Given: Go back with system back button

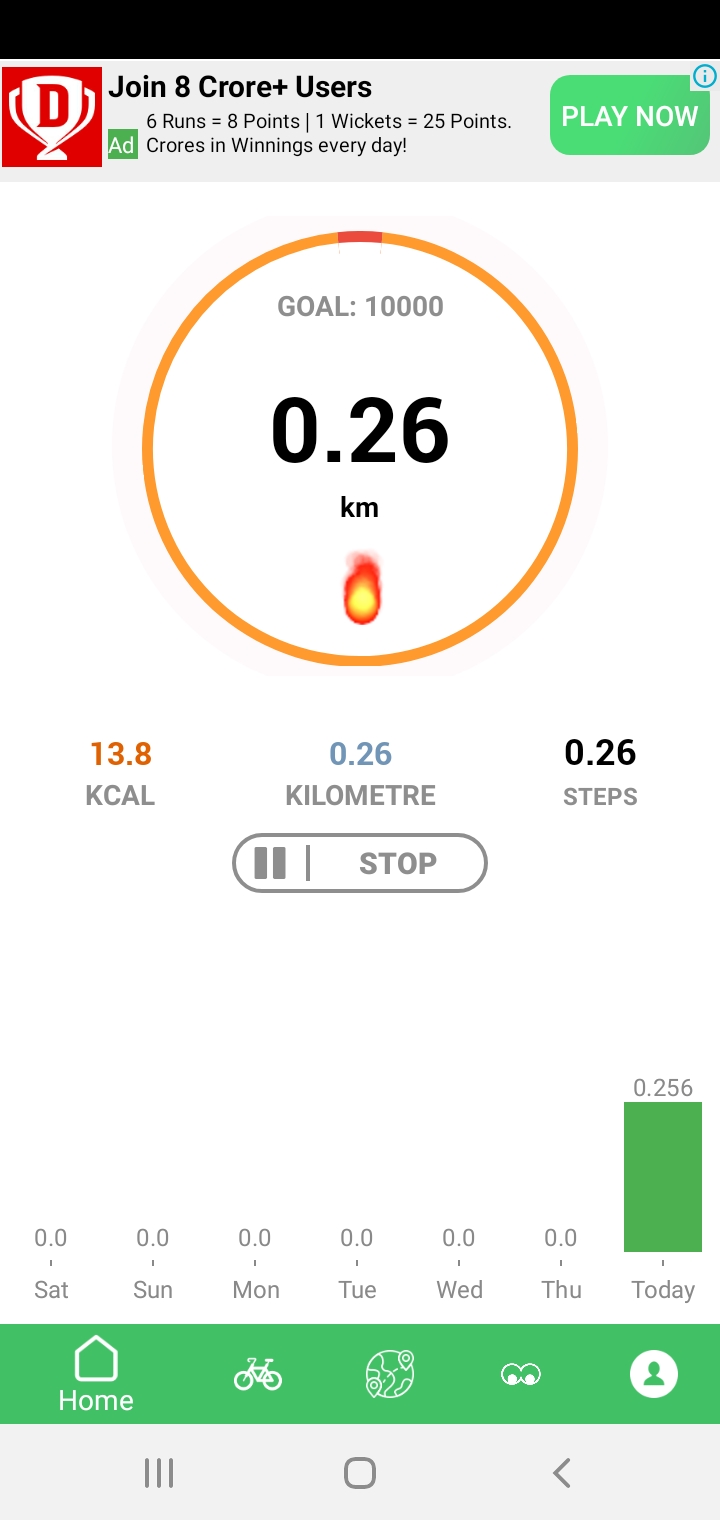Looking at the screenshot, I should [x=562, y=1473].
